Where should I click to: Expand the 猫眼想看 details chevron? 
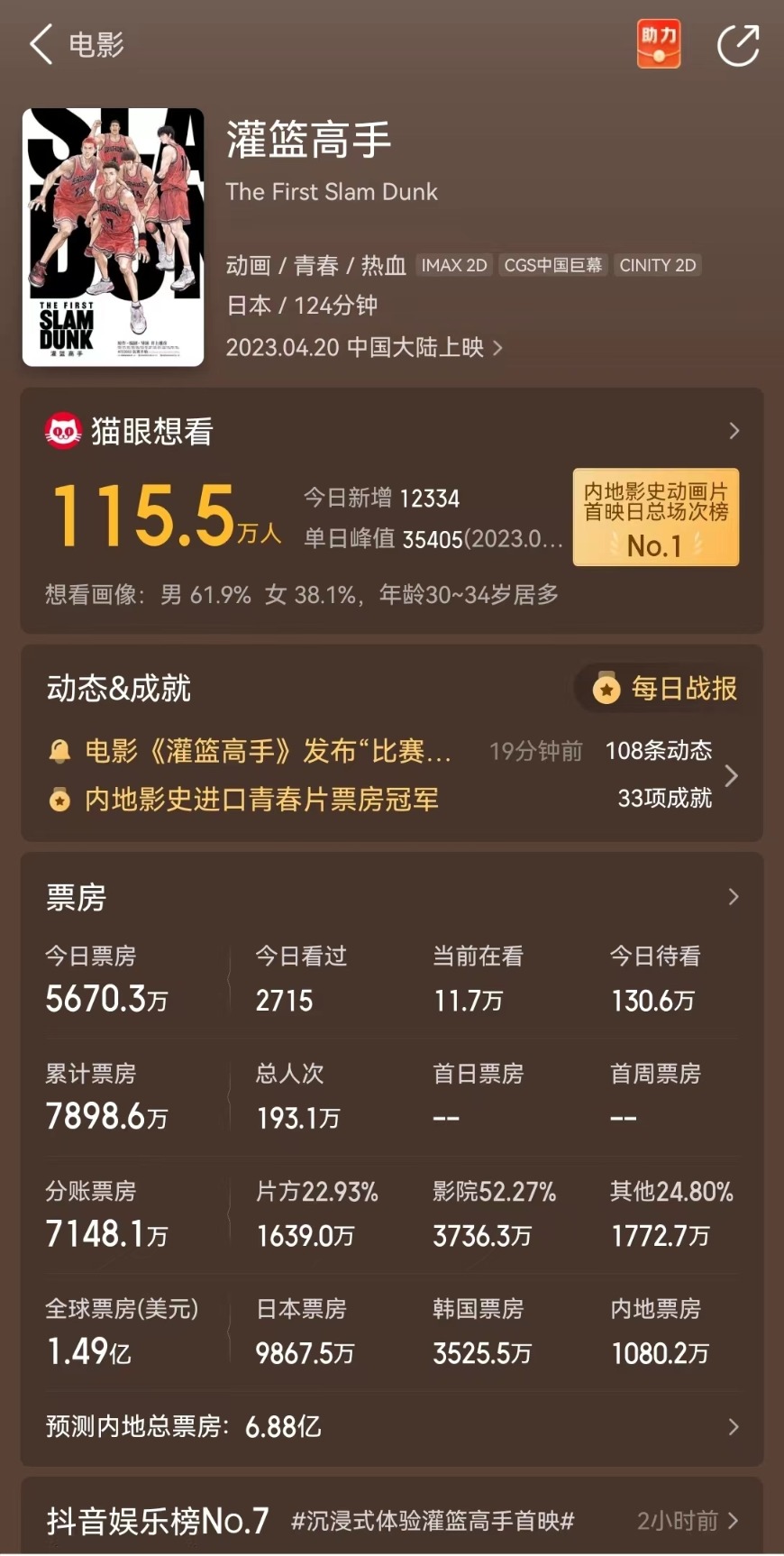pos(734,431)
